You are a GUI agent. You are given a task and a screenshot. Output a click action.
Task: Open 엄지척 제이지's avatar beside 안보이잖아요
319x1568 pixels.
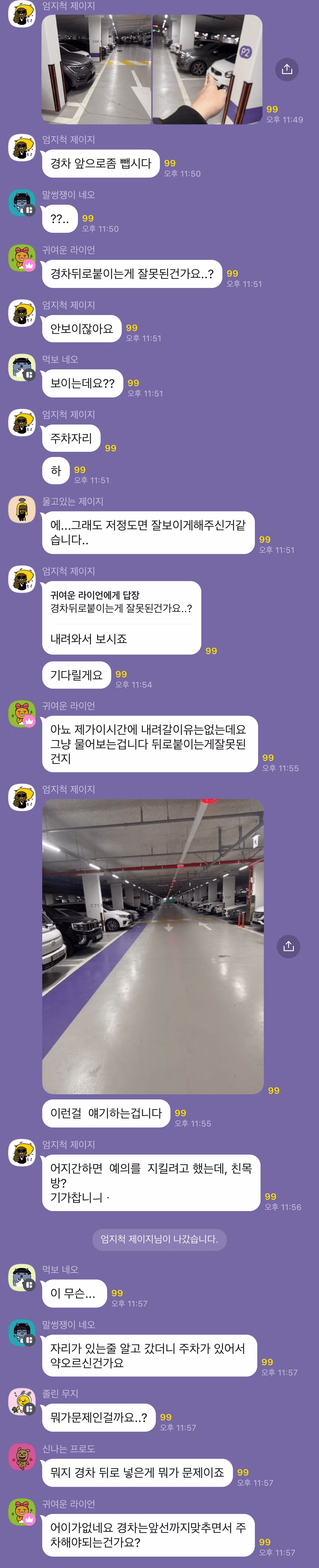[x=21, y=312]
